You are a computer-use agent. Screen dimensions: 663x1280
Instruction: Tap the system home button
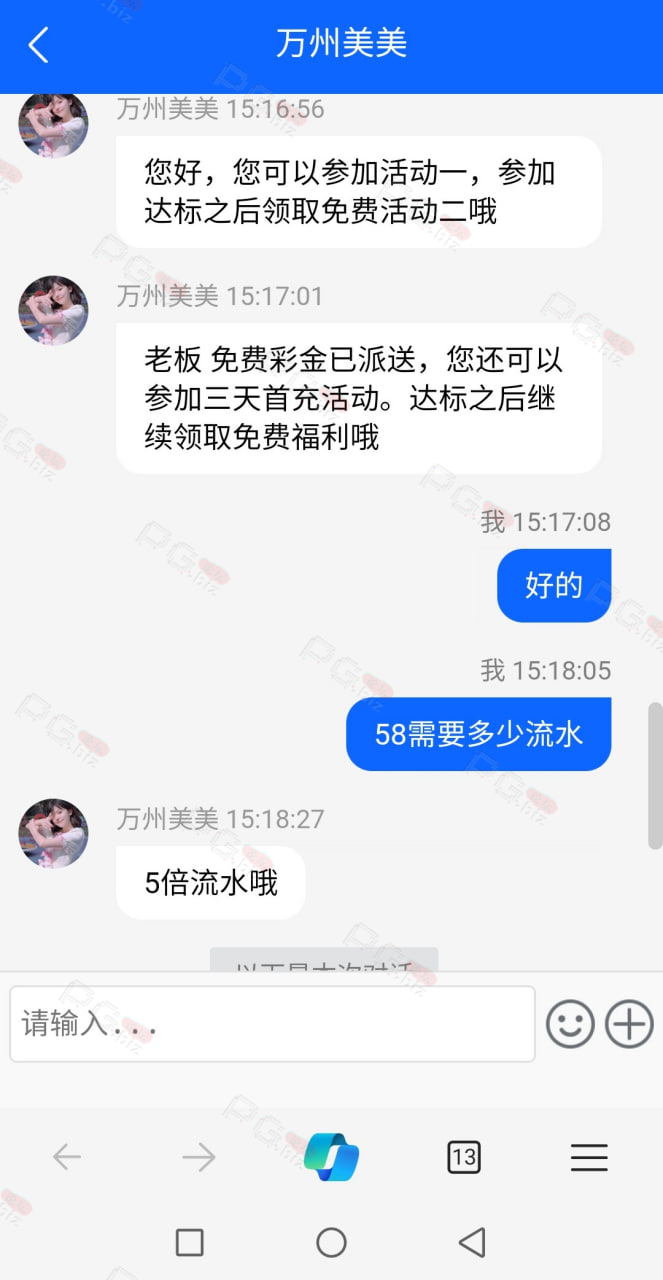pyautogui.click(x=331, y=1243)
